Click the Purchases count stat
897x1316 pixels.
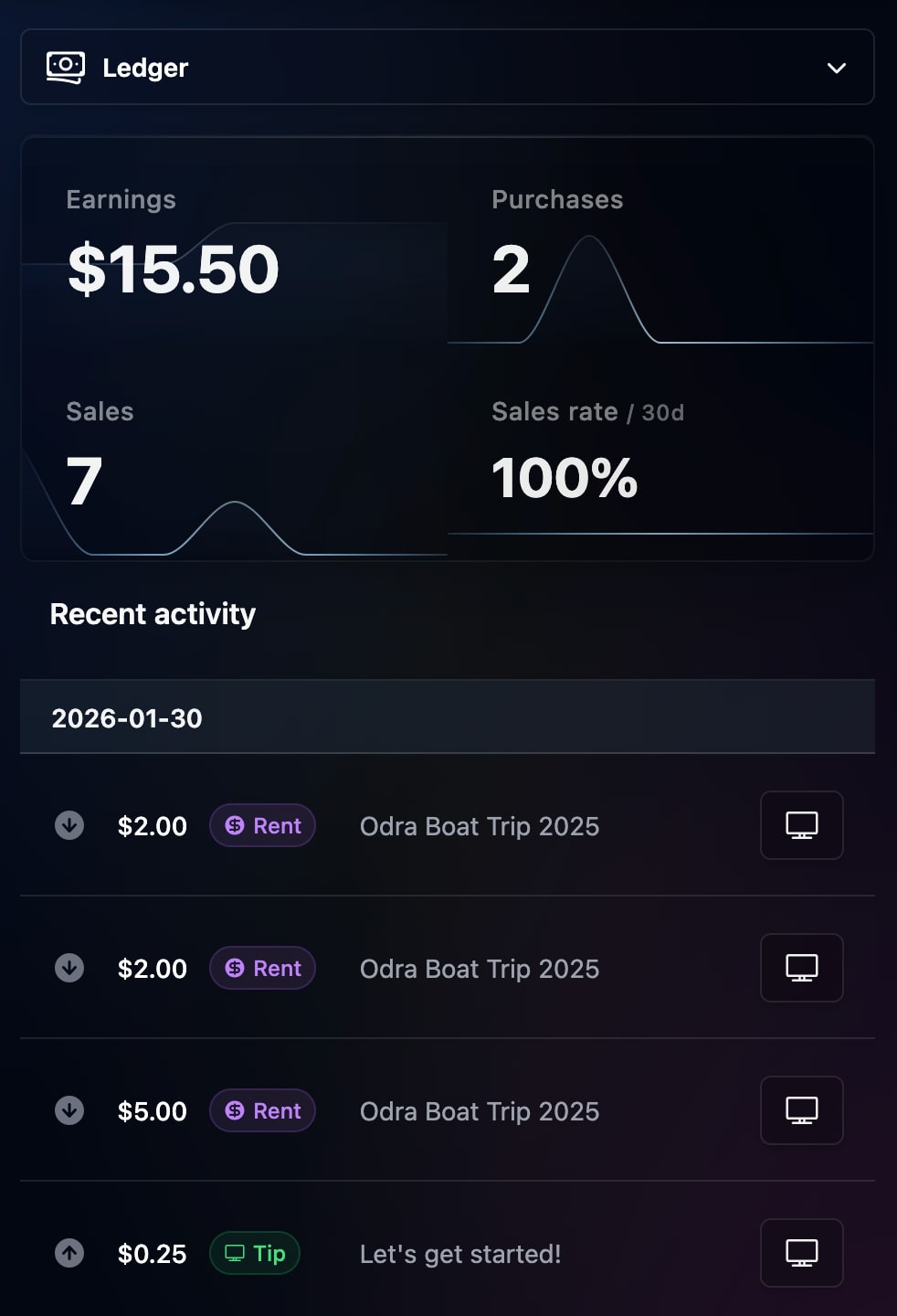[512, 269]
